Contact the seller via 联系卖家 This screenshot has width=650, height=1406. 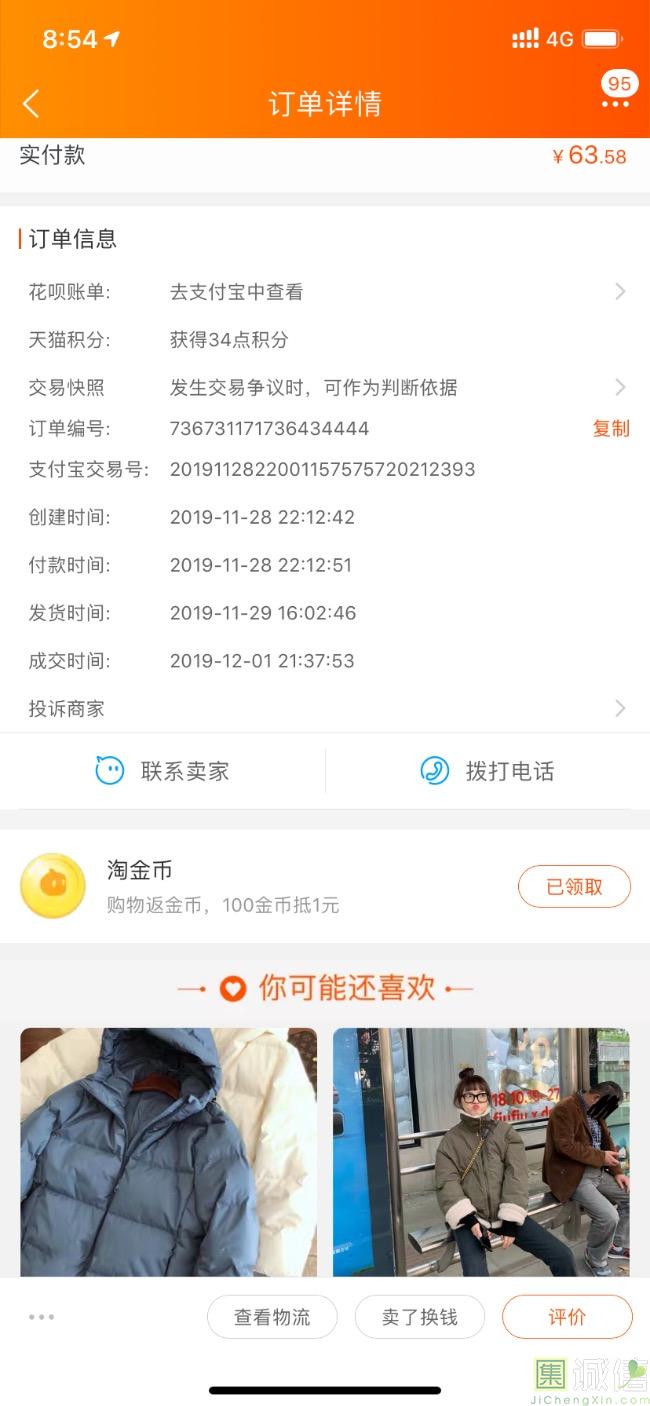162,771
